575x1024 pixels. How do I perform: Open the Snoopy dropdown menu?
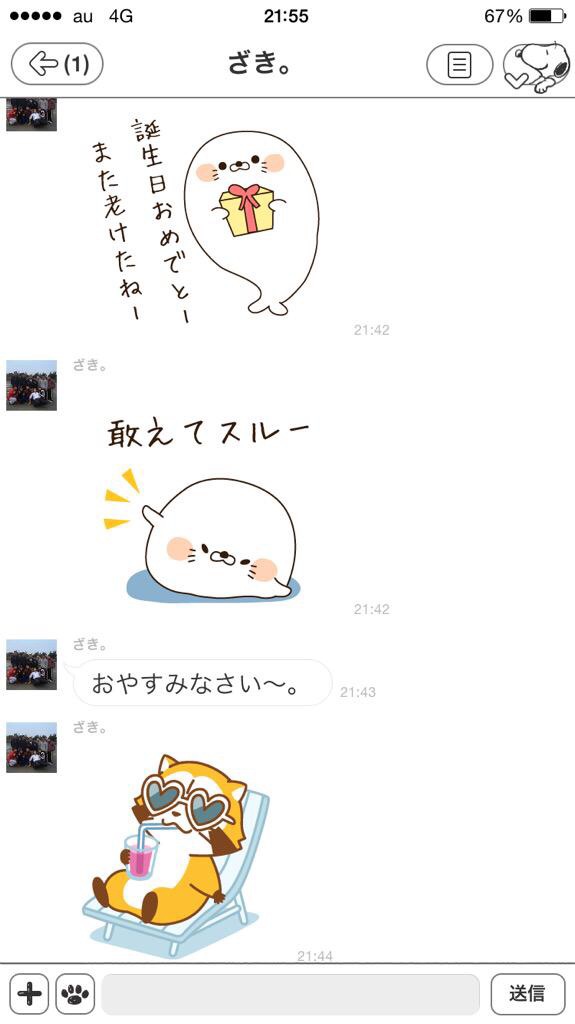[535, 67]
